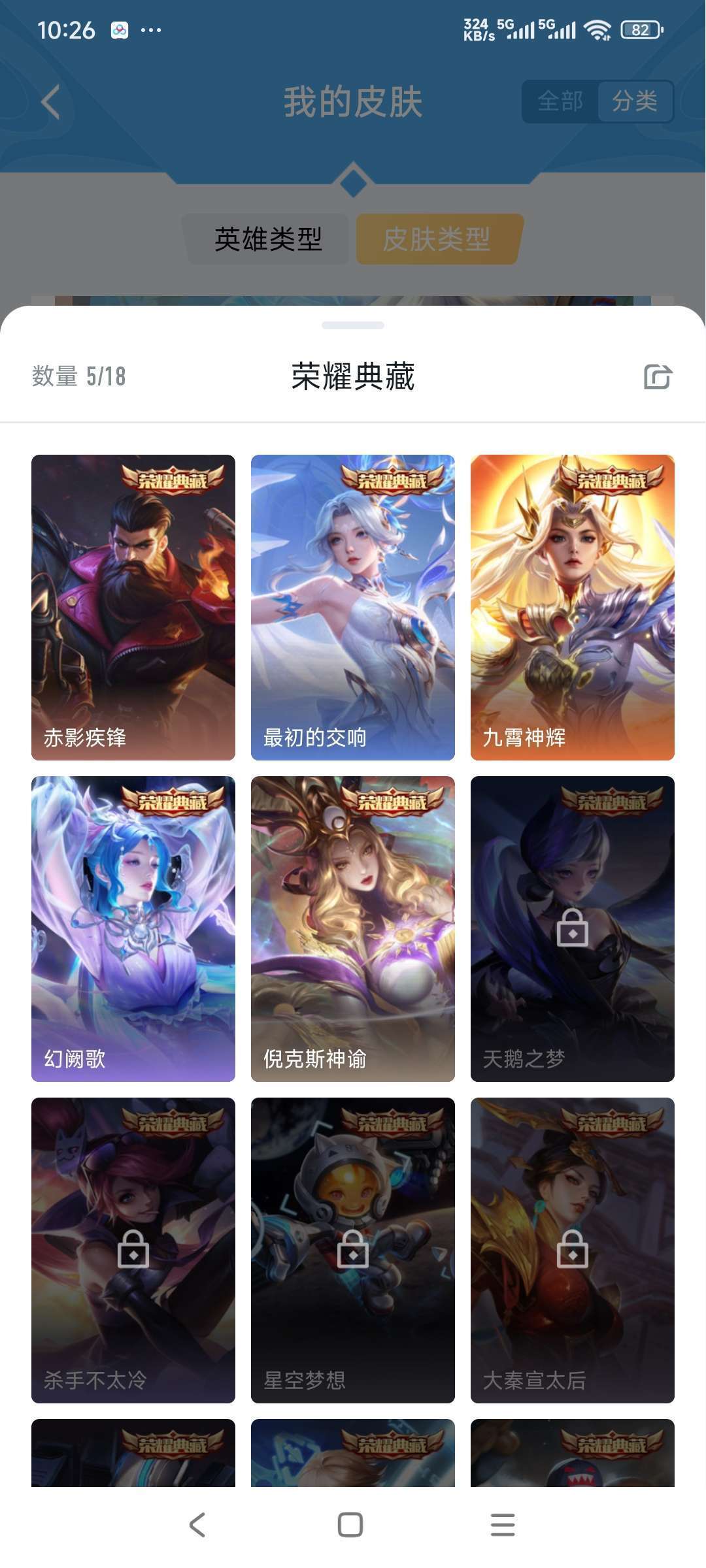This screenshot has height=1568, width=706.
Task: Select the 皮肤类型 tab
Action: (437, 239)
